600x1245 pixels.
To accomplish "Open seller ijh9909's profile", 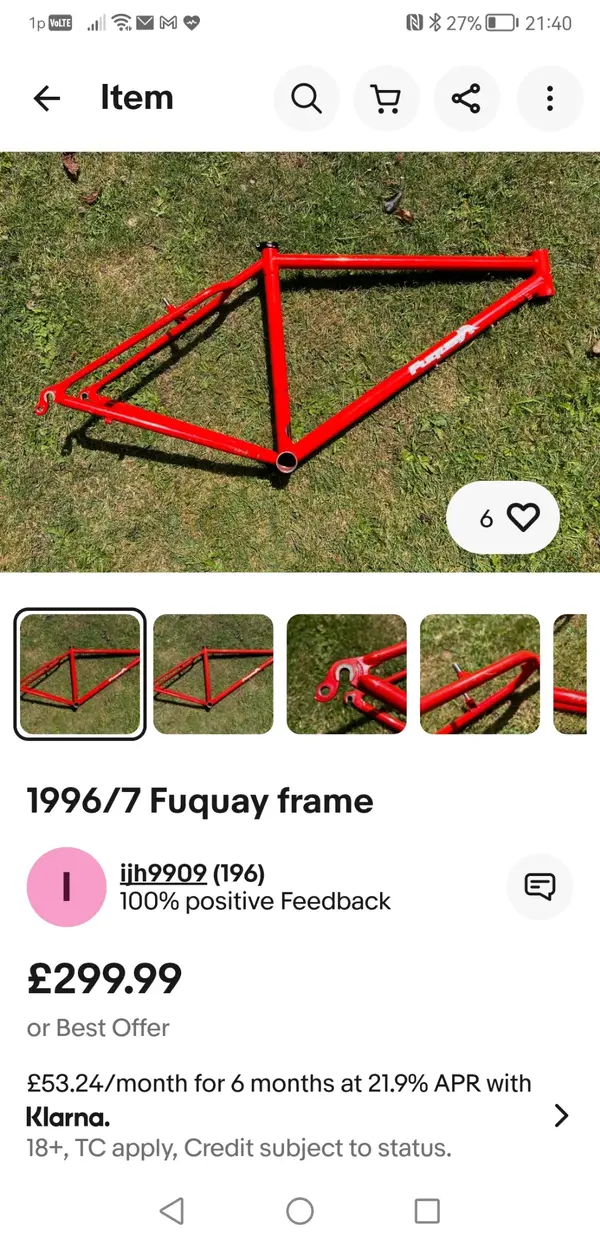I will pos(163,873).
